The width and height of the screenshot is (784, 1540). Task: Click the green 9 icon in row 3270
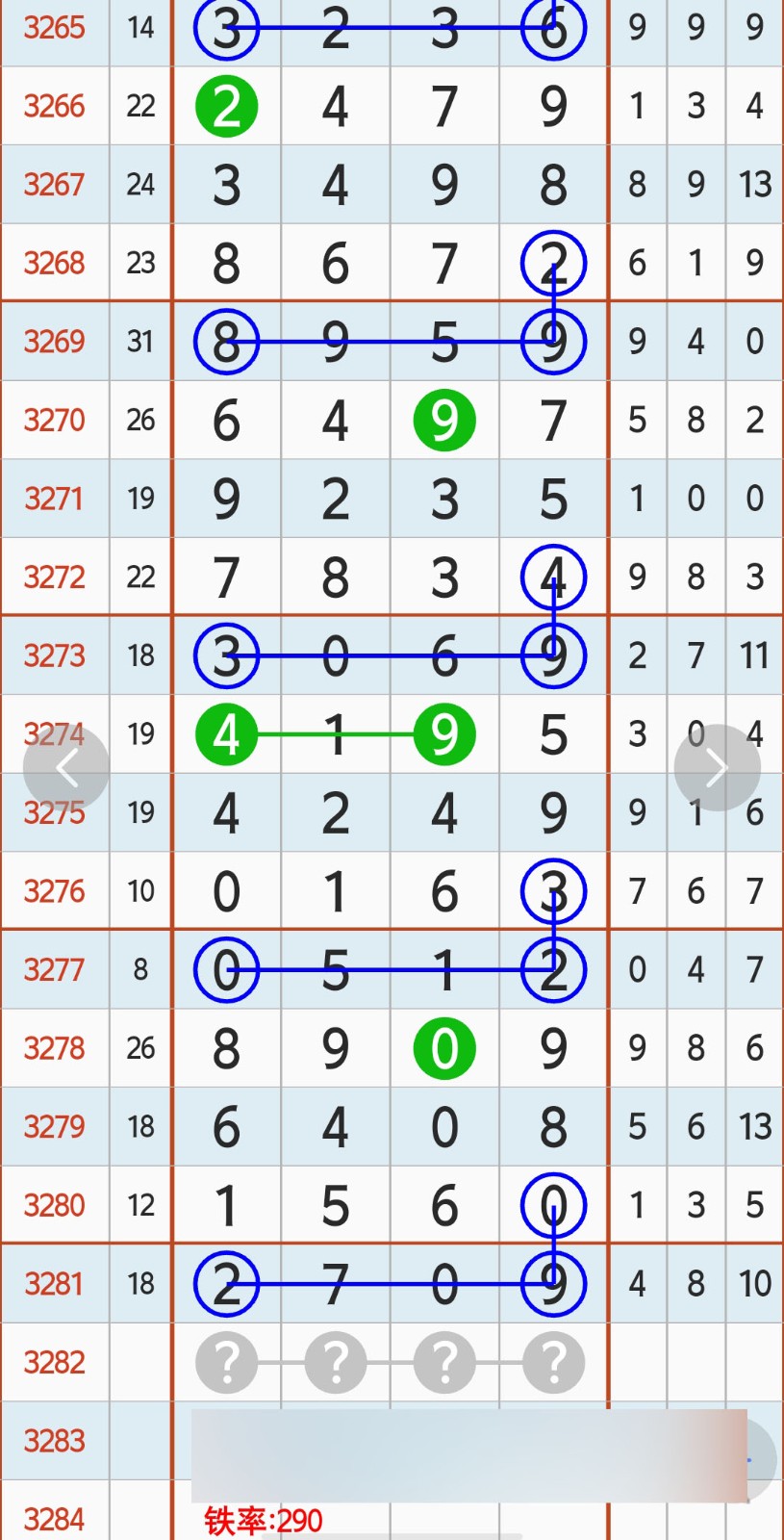444,420
